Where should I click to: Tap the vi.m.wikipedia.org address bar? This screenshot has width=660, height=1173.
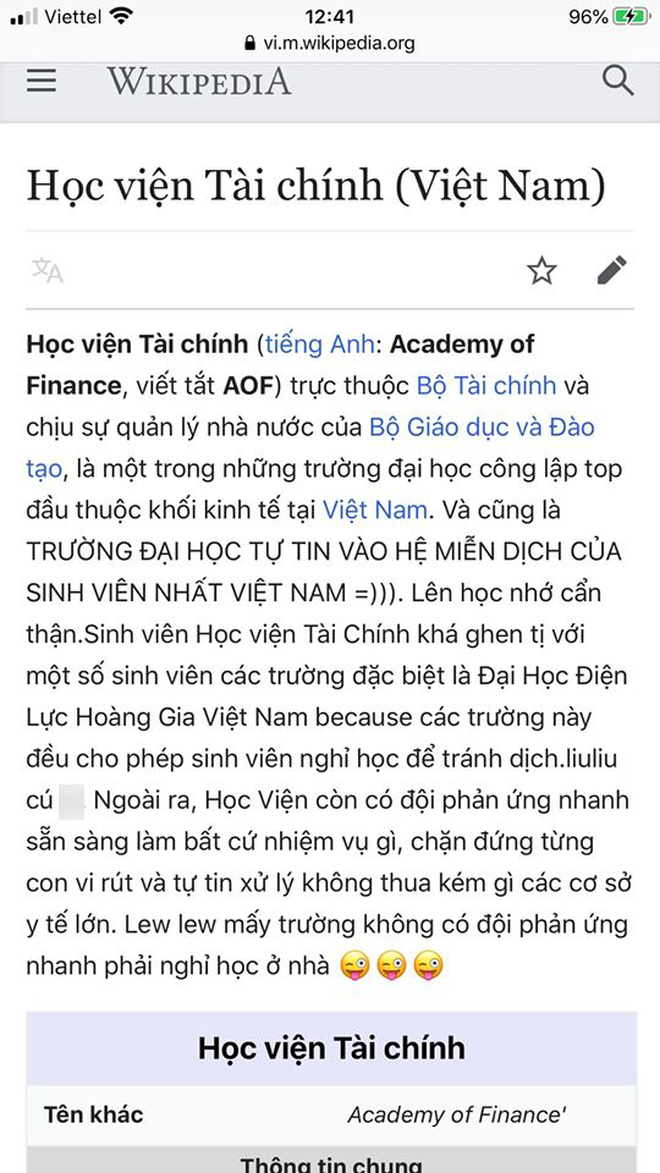click(330, 43)
